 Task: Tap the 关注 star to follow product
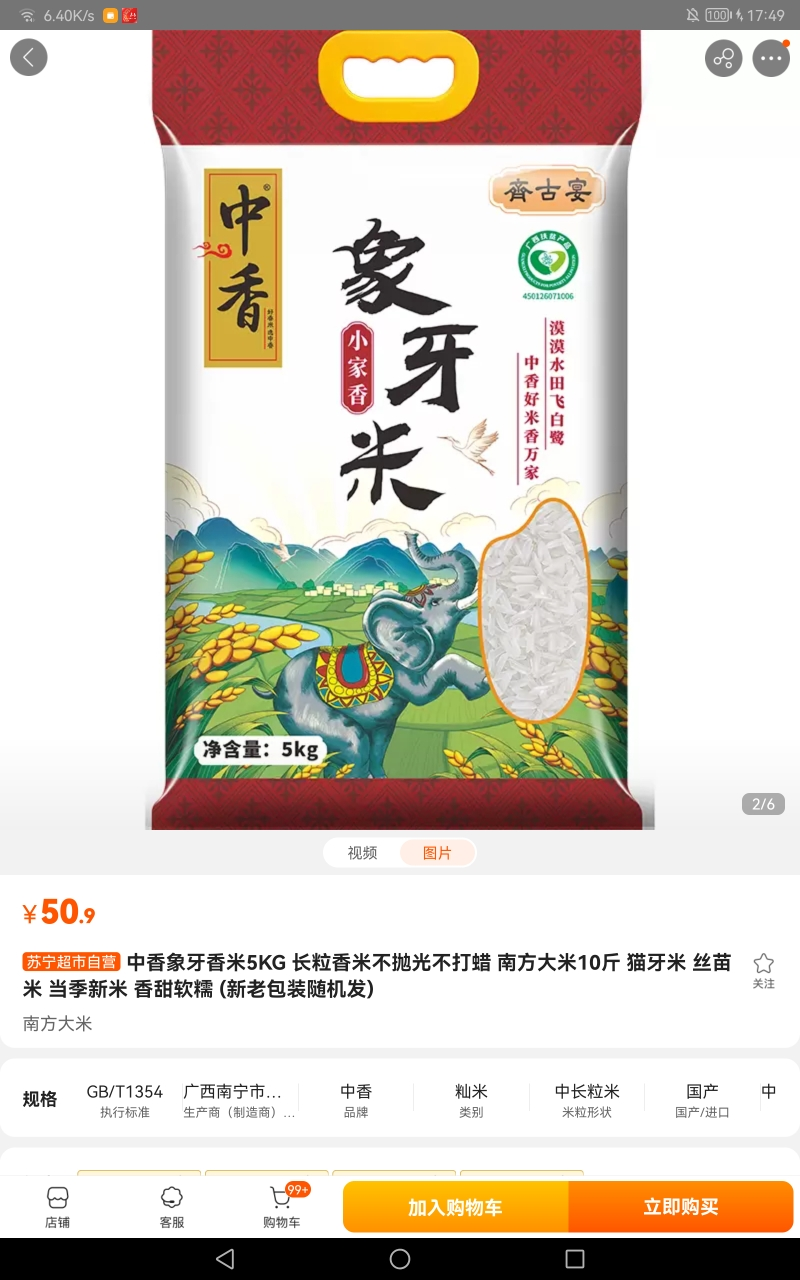click(x=763, y=970)
